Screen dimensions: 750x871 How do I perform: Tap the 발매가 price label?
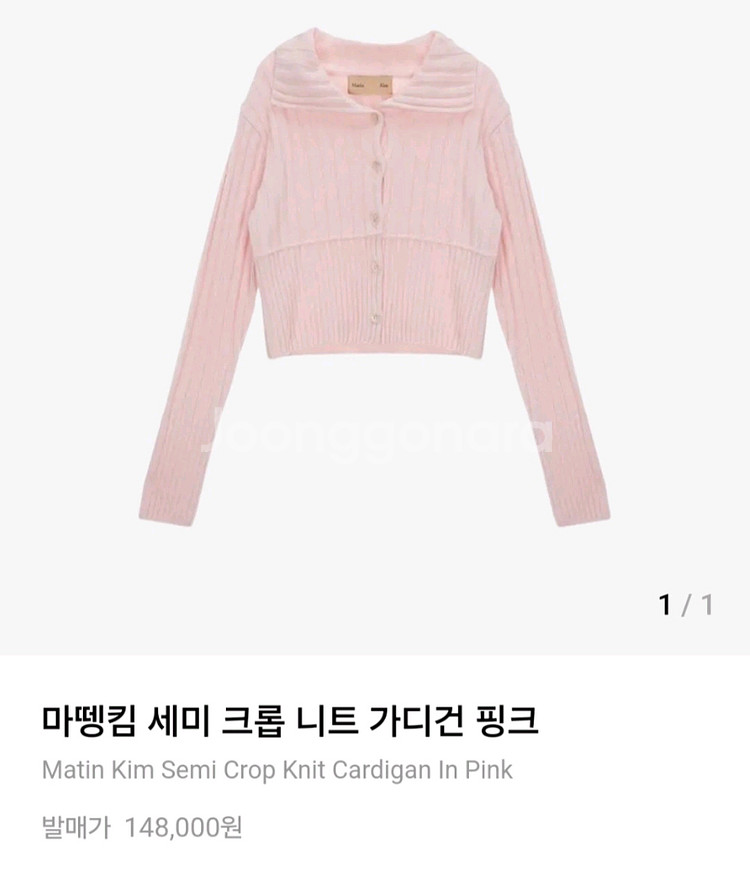(x=74, y=826)
